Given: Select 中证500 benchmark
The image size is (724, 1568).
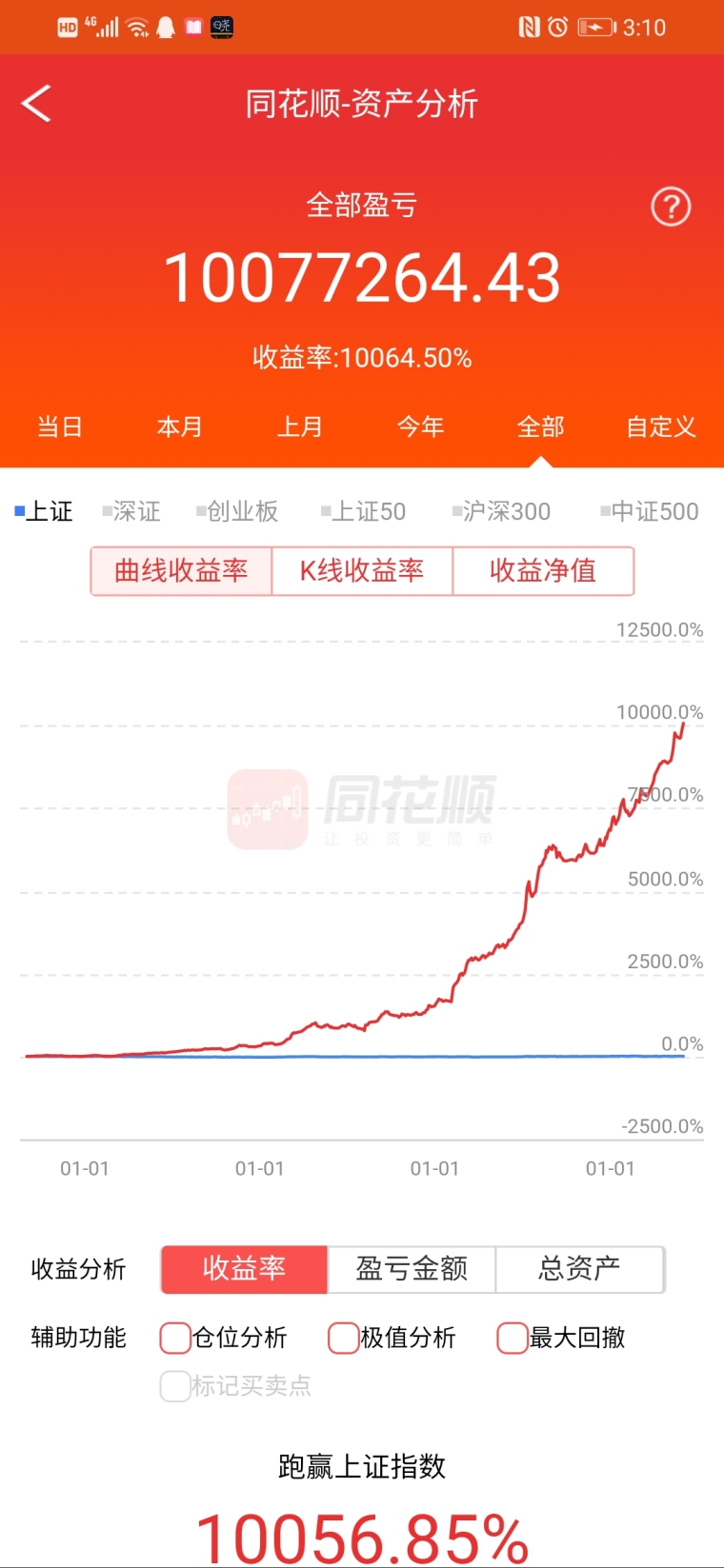Looking at the screenshot, I should click(650, 511).
